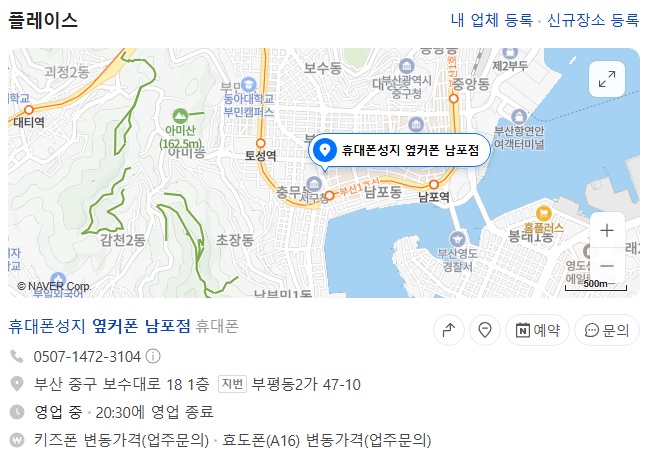Call the number 0507-1472-3104
This screenshot has height=459, width=648.
pyautogui.click(x=87, y=357)
